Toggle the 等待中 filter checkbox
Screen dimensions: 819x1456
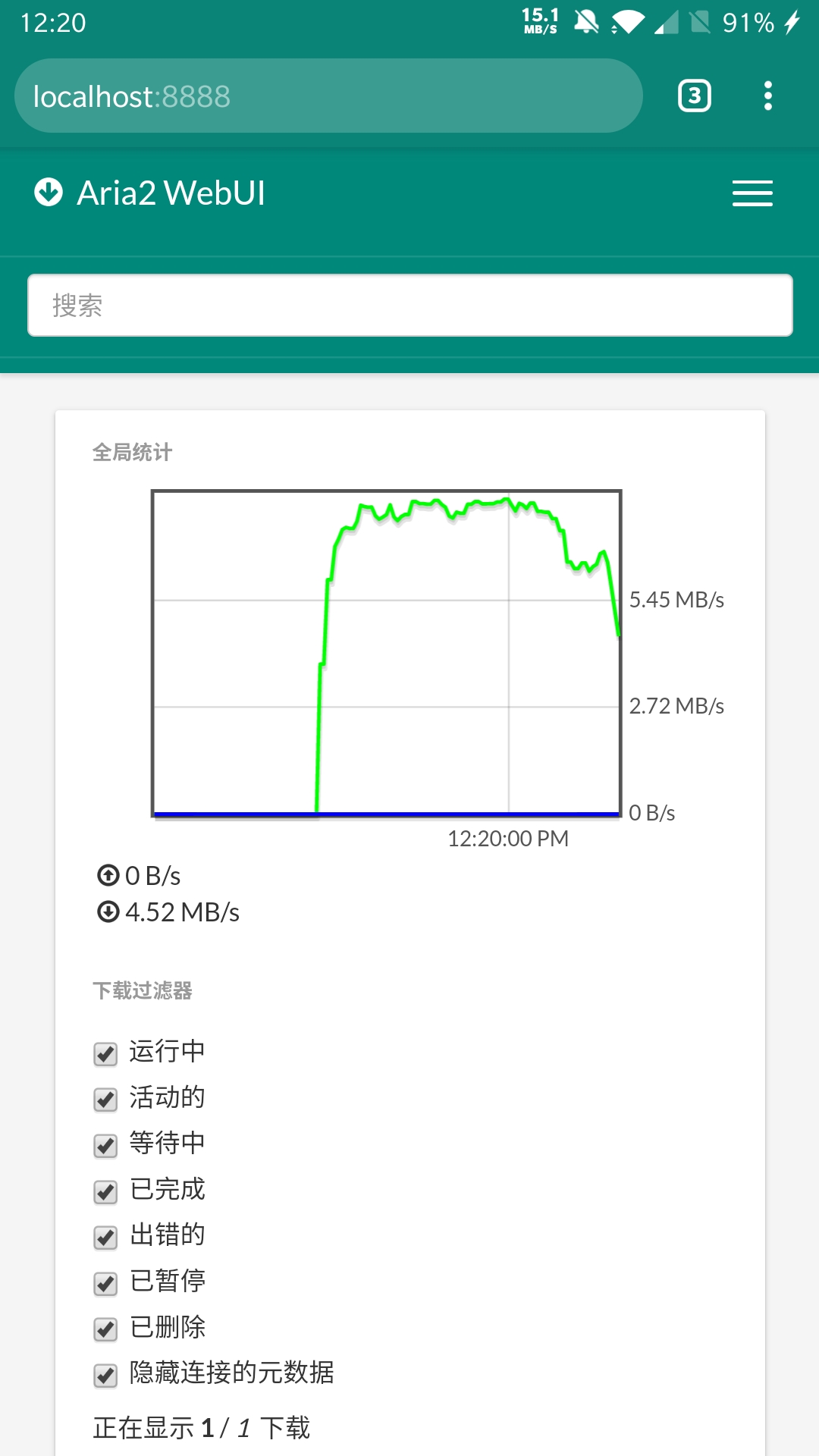point(105,1145)
